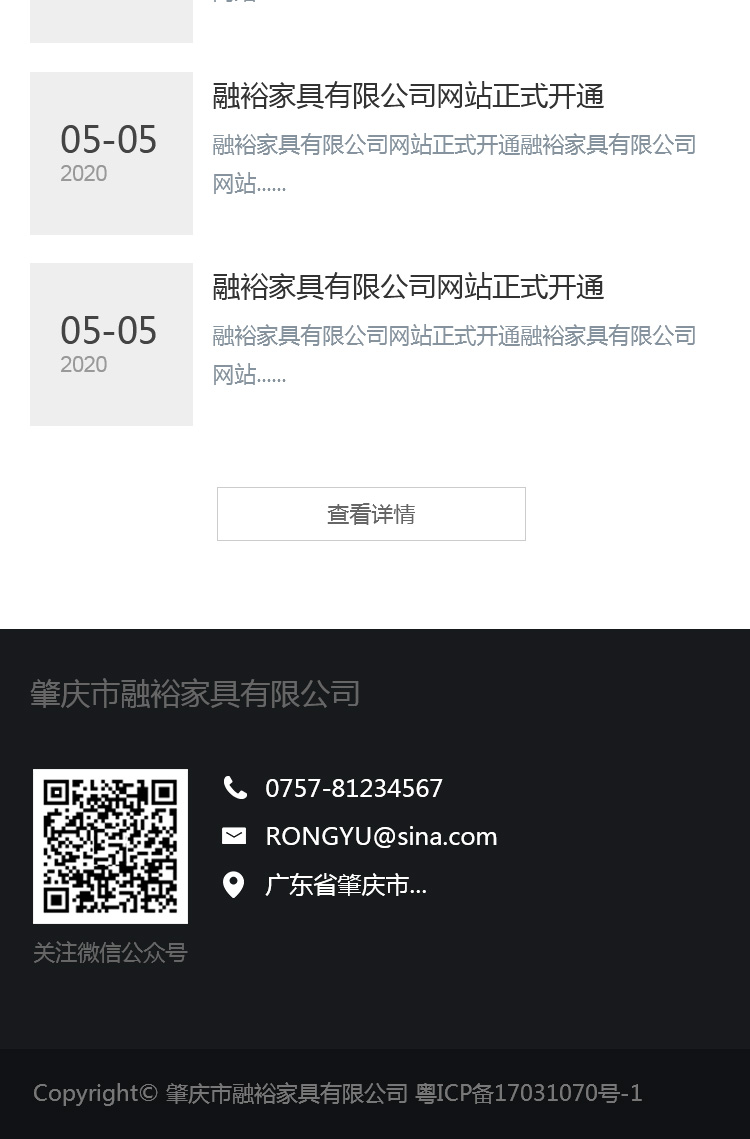The height and width of the screenshot is (1139, 750).
Task: Open the RONGYU@sina.com email link
Action: (380, 836)
